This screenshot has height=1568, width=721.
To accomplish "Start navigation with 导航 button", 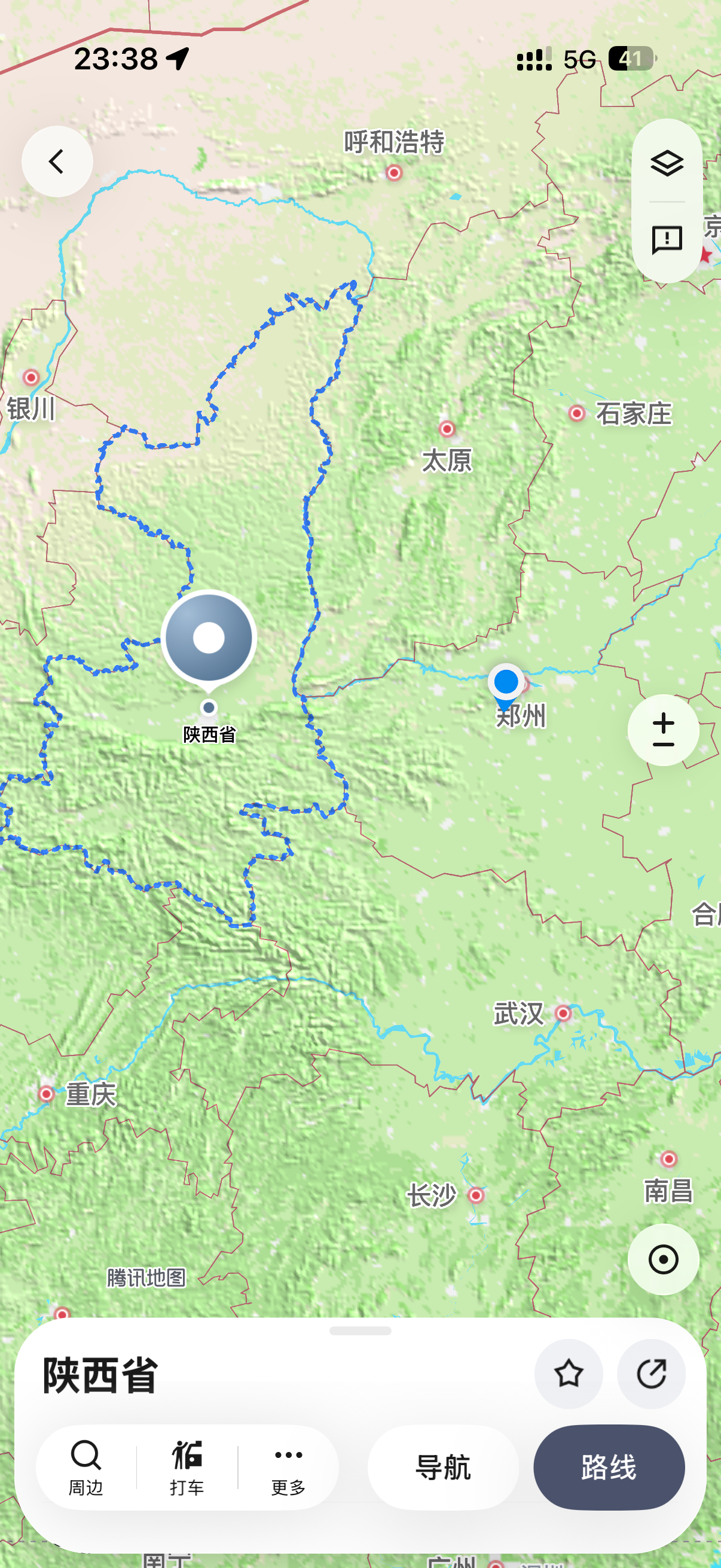I will [x=443, y=1467].
